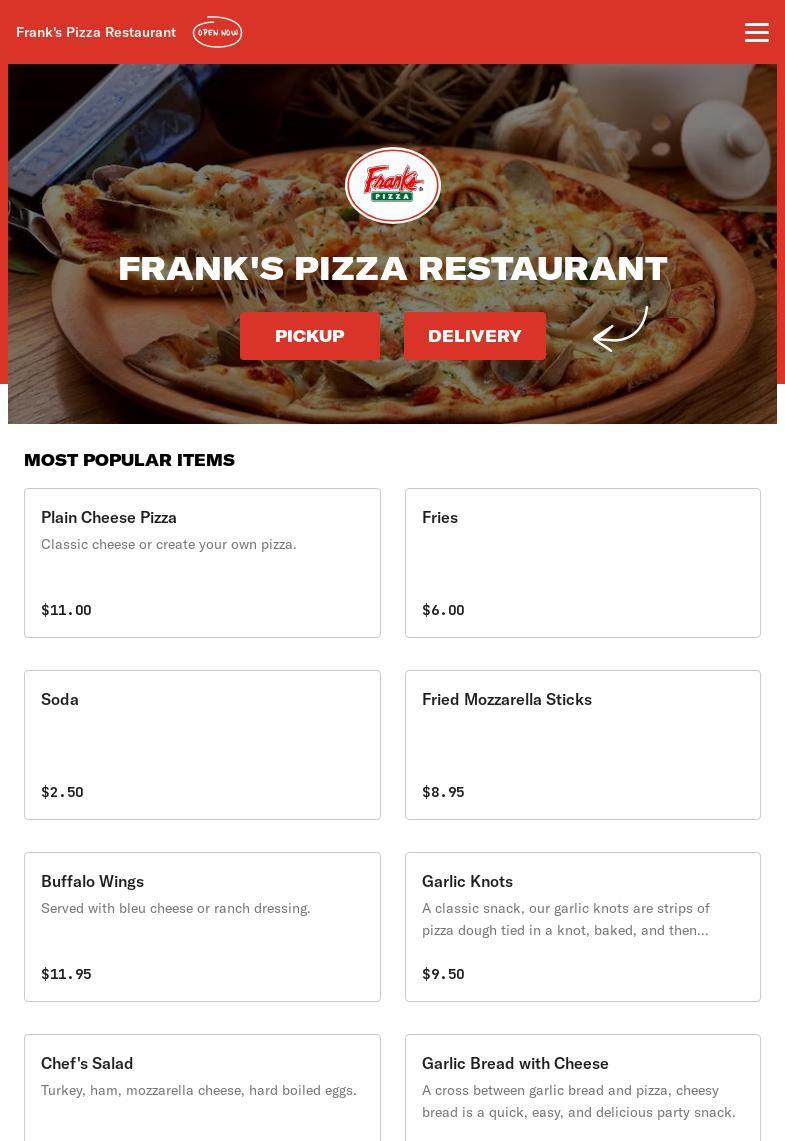Open the hamburger menu
This screenshot has height=1141, width=785.
pos(757,32)
